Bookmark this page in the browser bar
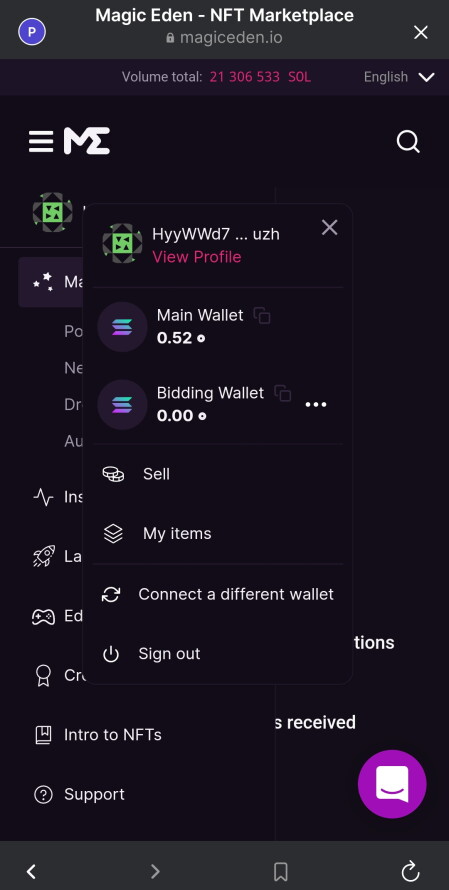 [281, 872]
